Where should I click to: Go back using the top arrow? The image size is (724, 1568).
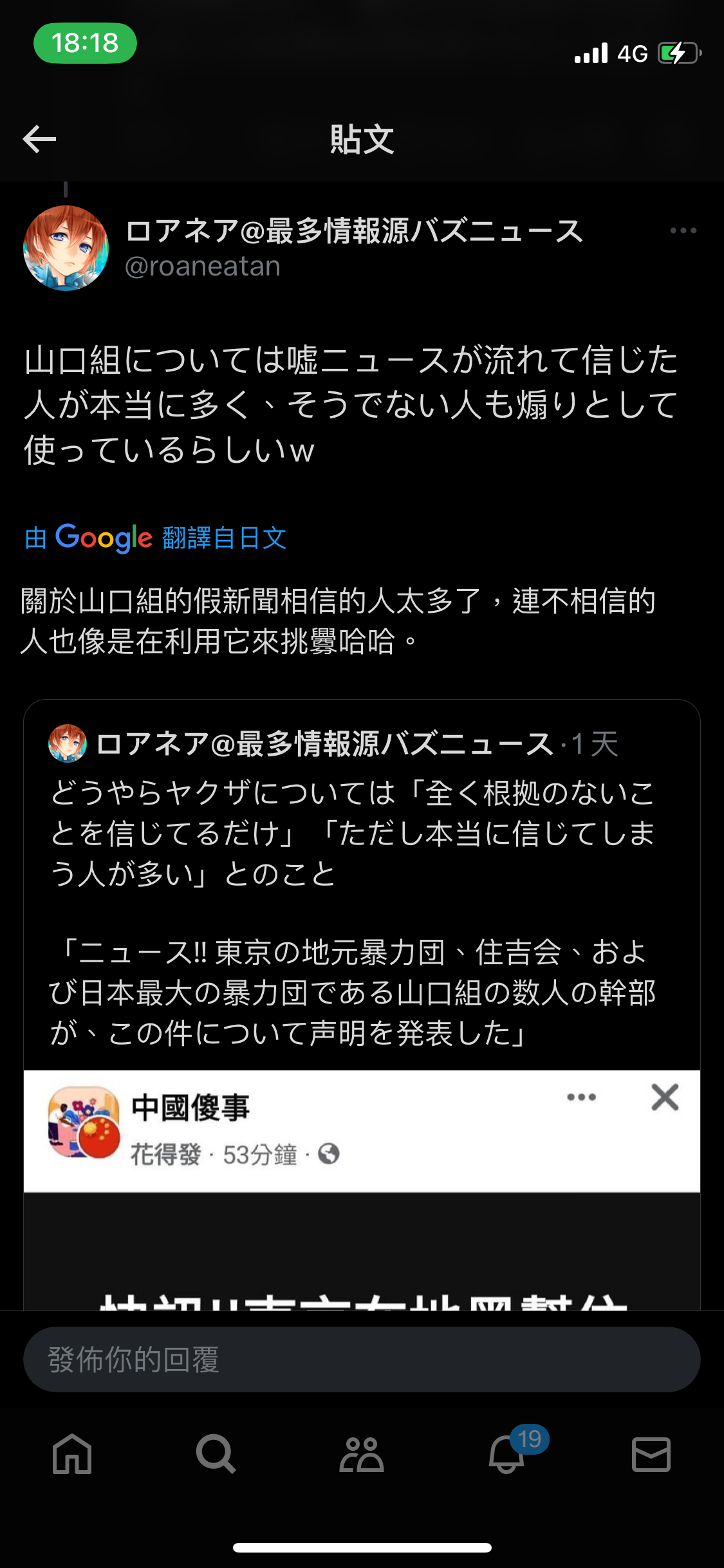pos(39,139)
